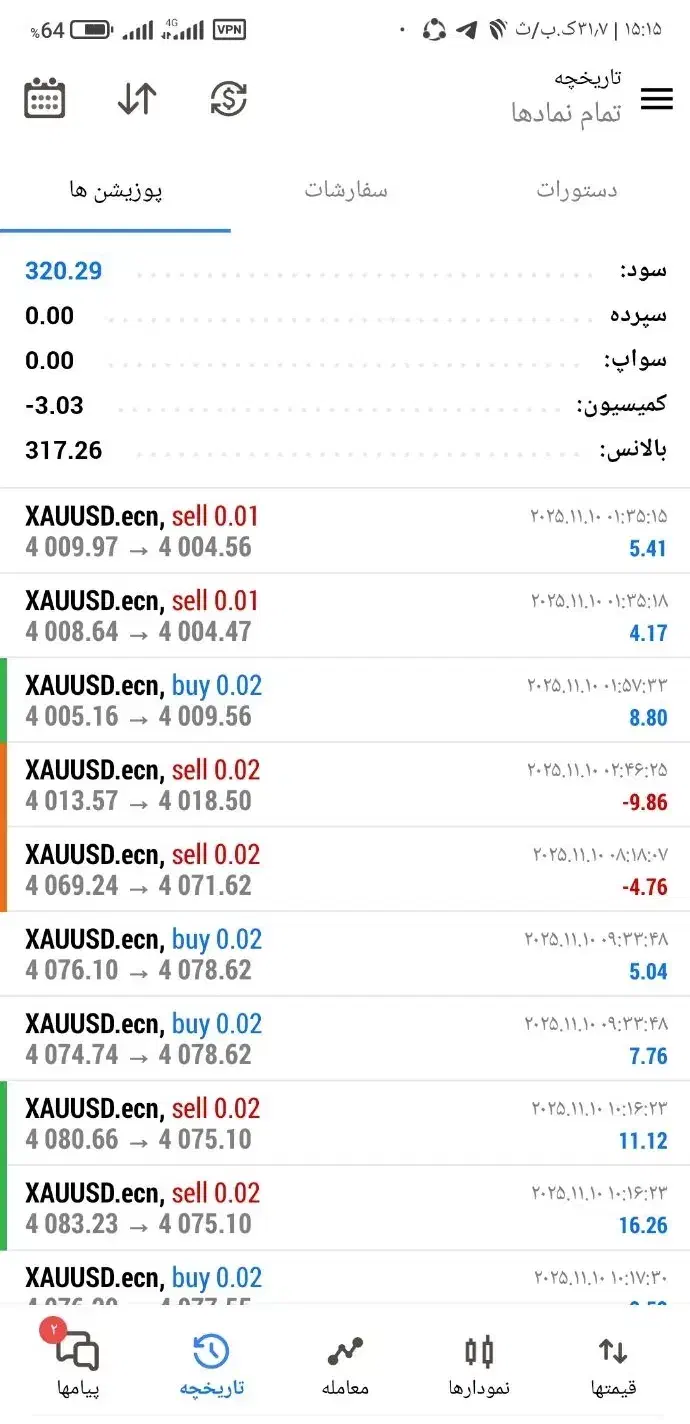Open the sell 0.01 position with 5.41 profit
Image resolution: width=690 pixels, height=1424 pixels.
tap(345, 531)
